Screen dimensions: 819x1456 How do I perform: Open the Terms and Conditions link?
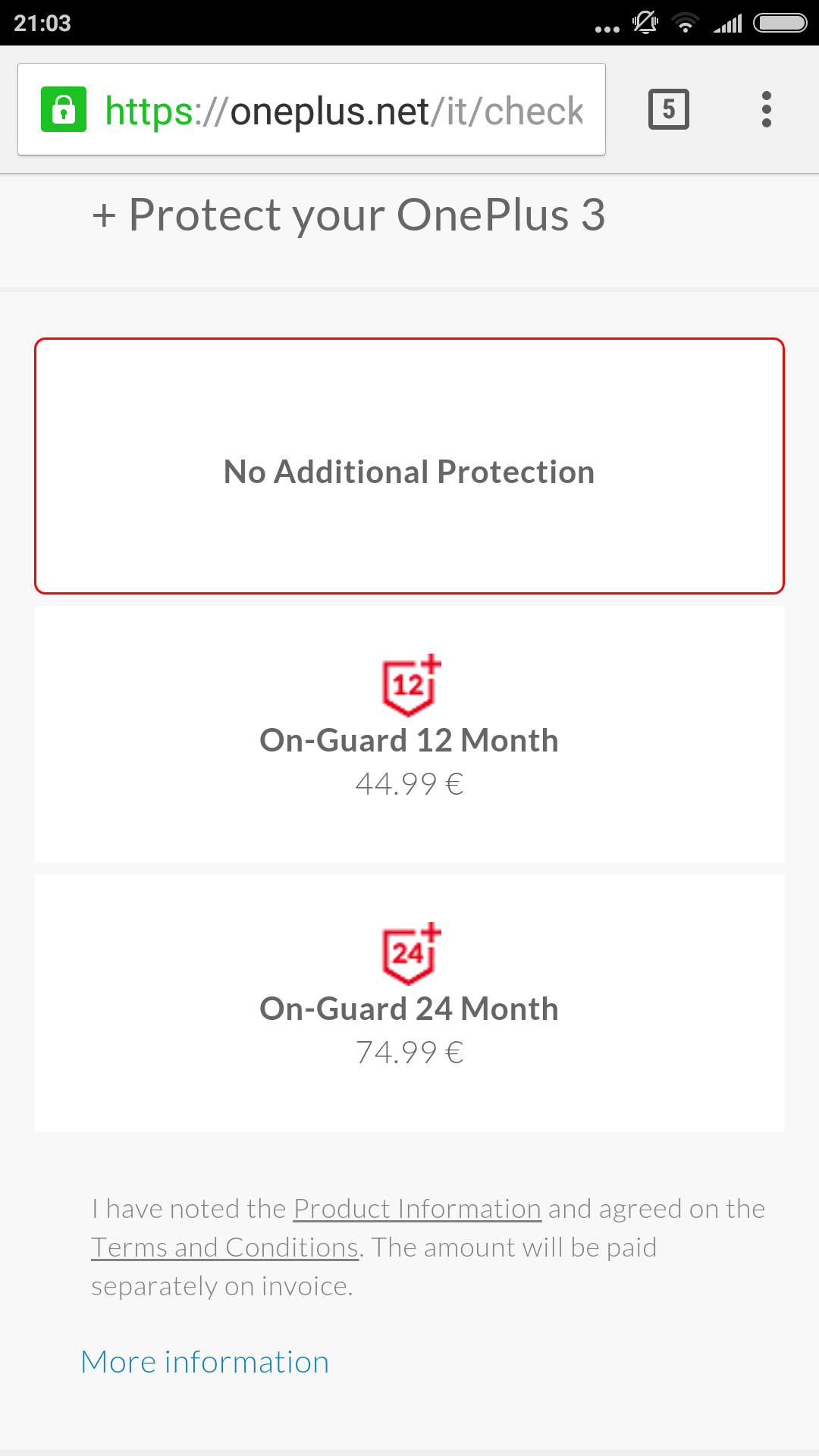coord(224,1247)
